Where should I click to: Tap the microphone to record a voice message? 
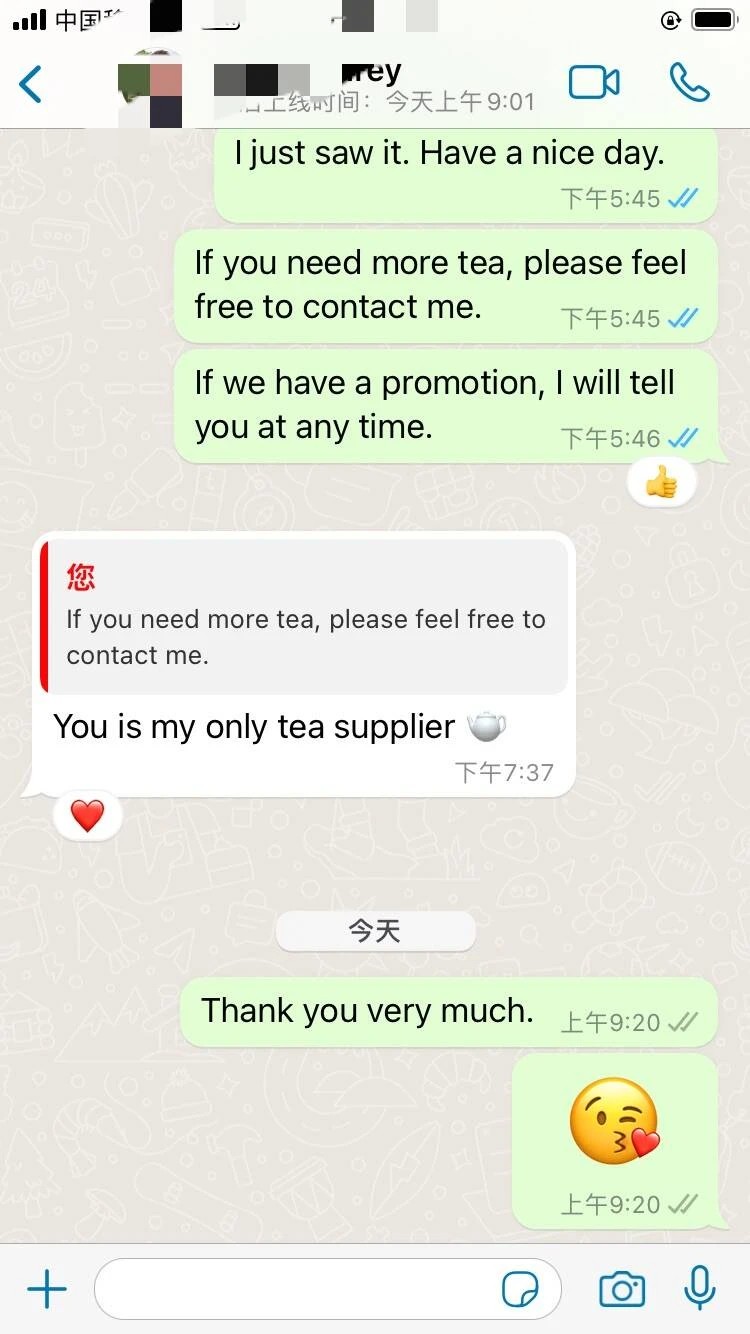pos(698,1289)
